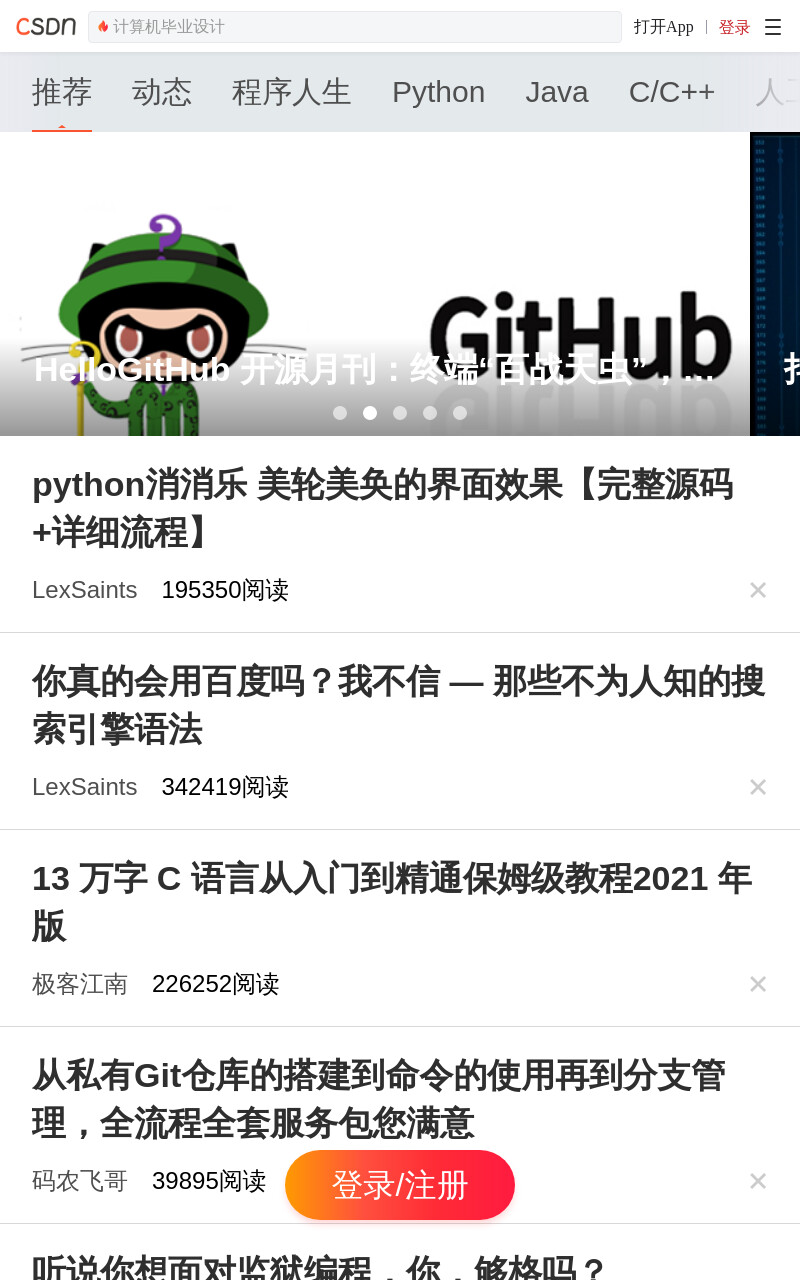The image size is (800, 1280).
Task: Open the HelloGitHub banner article
Action: coord(375,284)
